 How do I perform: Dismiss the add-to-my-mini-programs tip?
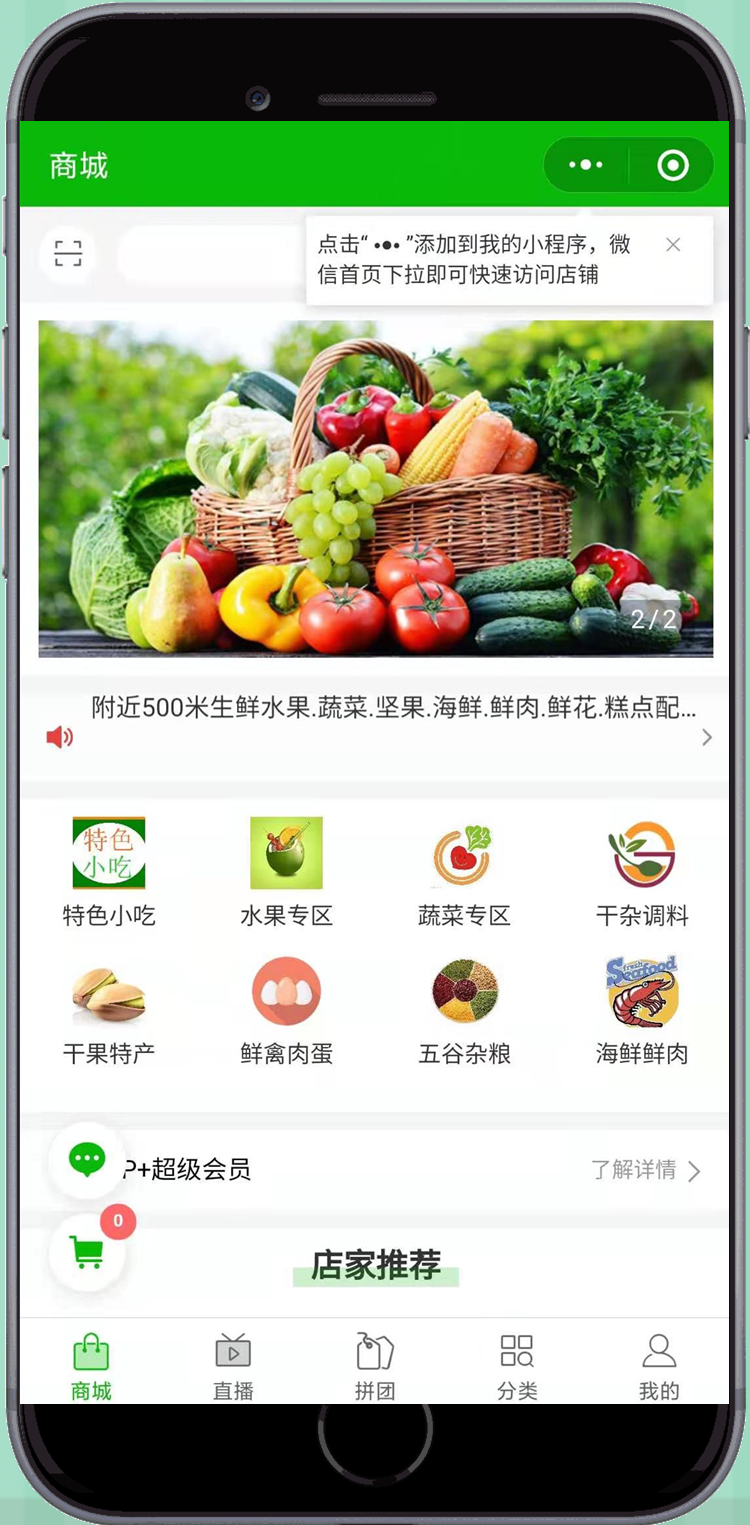(673, 245)
